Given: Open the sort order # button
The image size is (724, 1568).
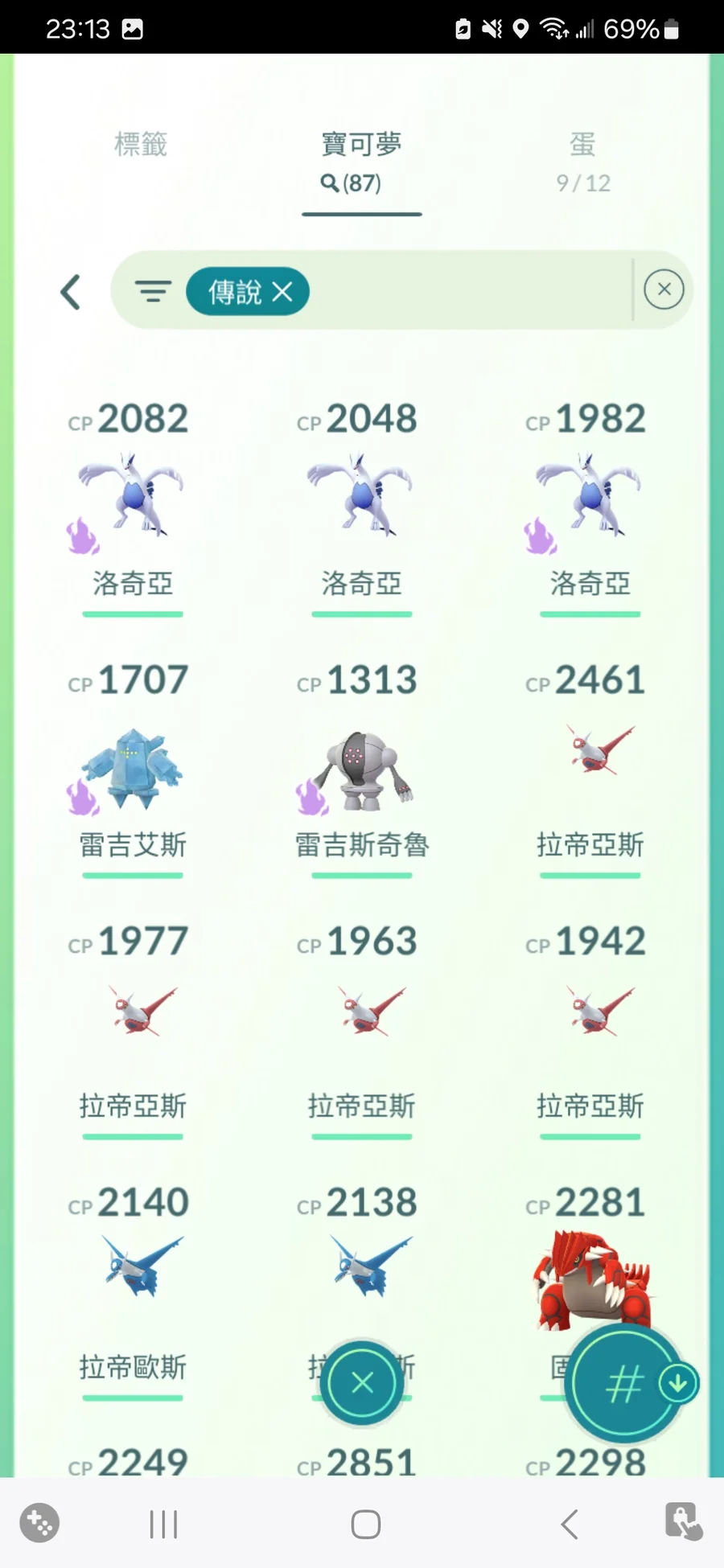Looking at the screenshot, I should point(622,1383).
